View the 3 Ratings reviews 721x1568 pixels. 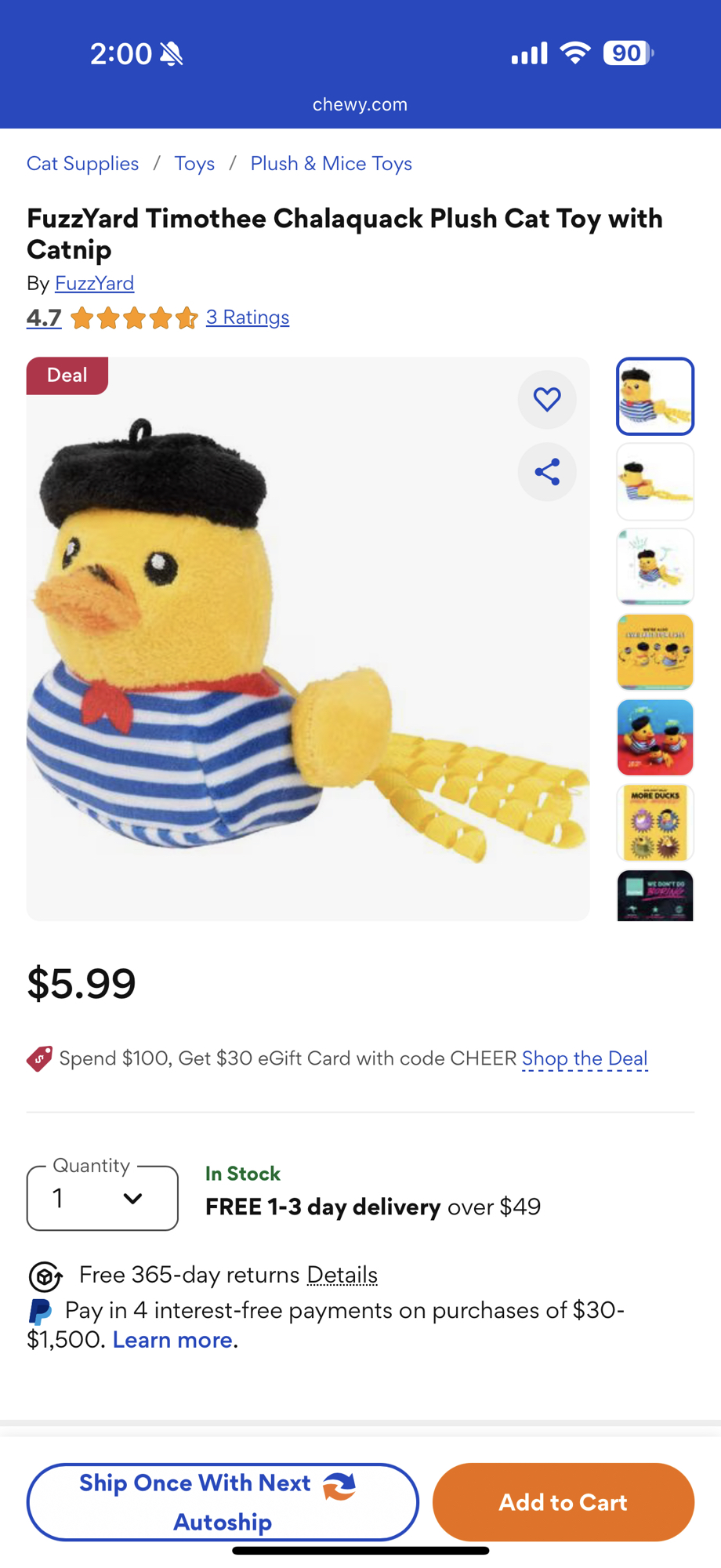pyautogui.click(x=247, y=318)
